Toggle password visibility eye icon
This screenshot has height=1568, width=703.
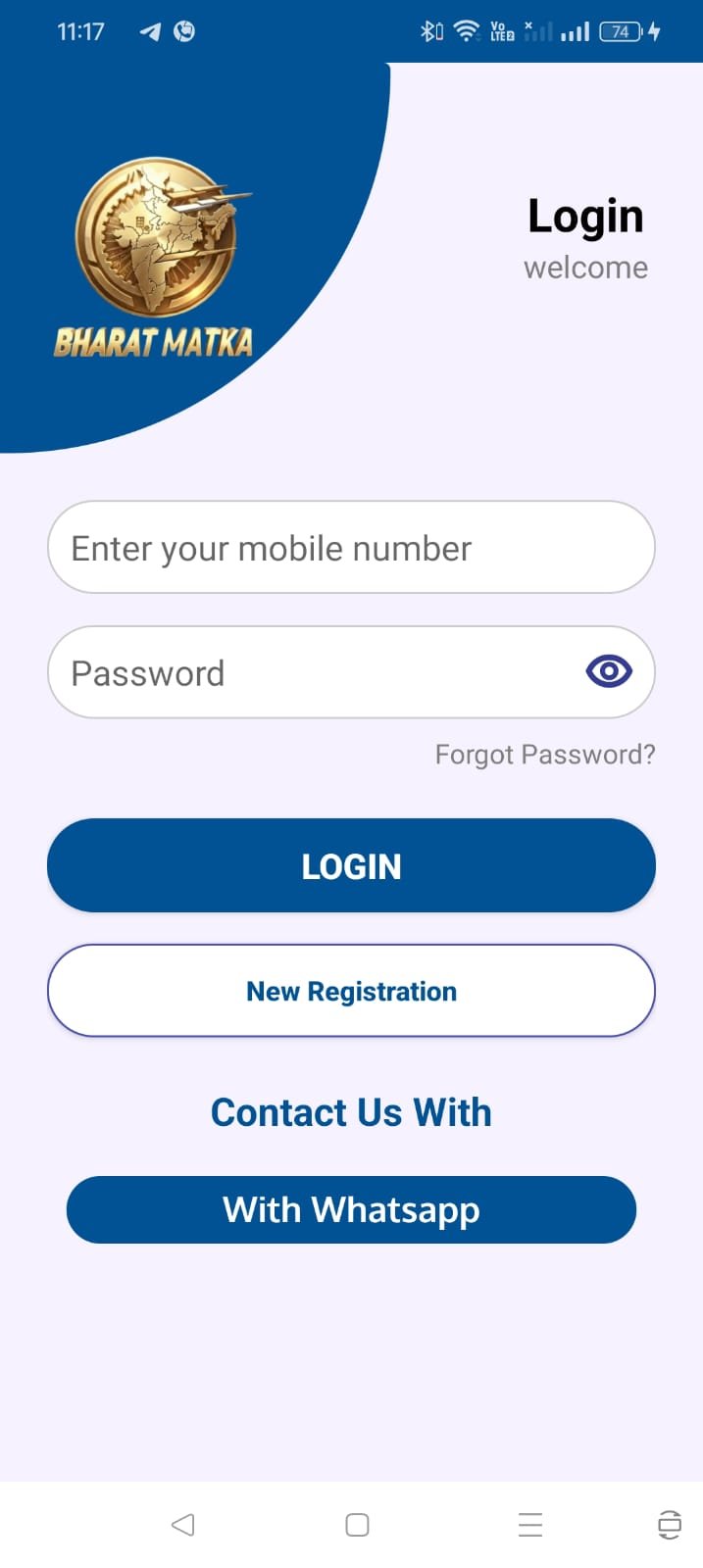click(x=608, y=671)
